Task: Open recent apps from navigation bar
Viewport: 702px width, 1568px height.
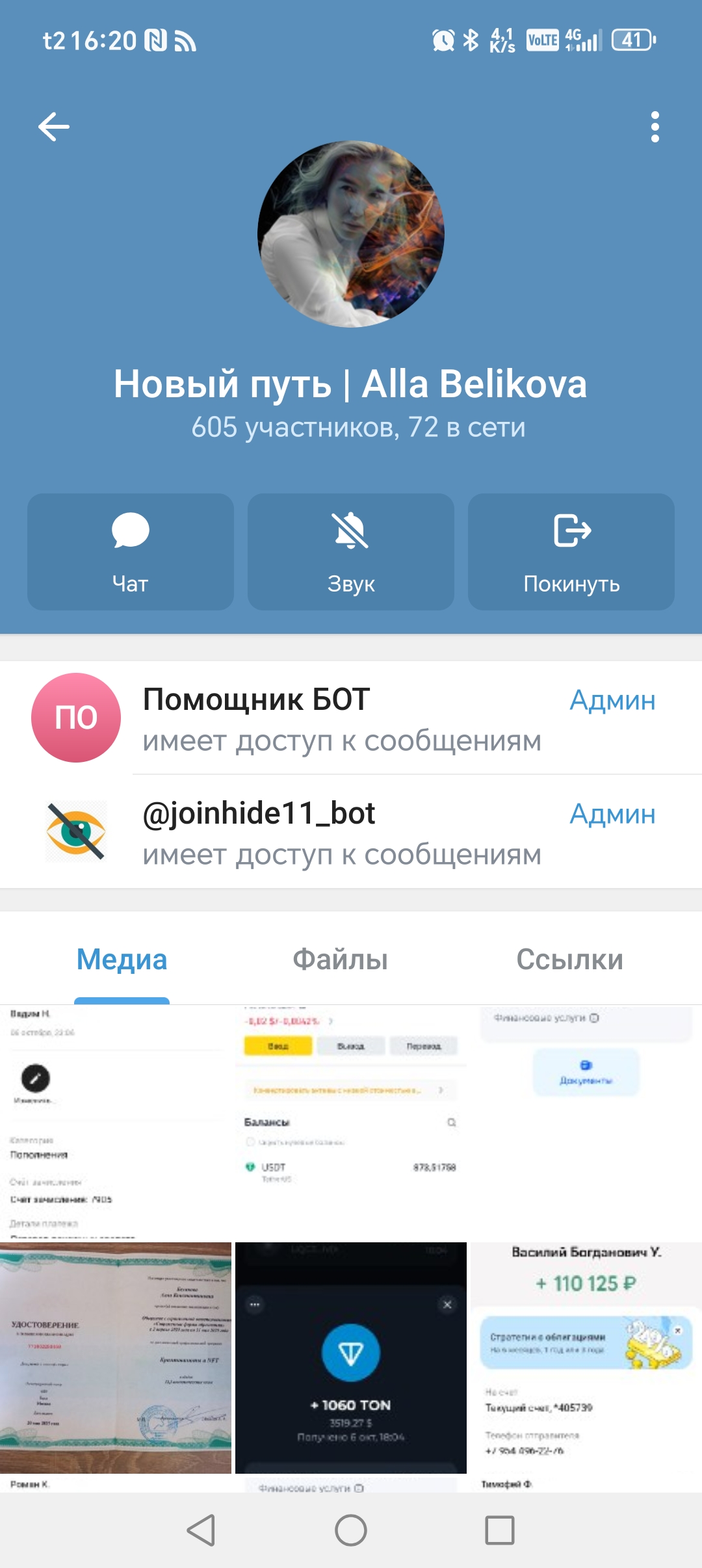Action: pyautogui.click(x=500, y=1530)
